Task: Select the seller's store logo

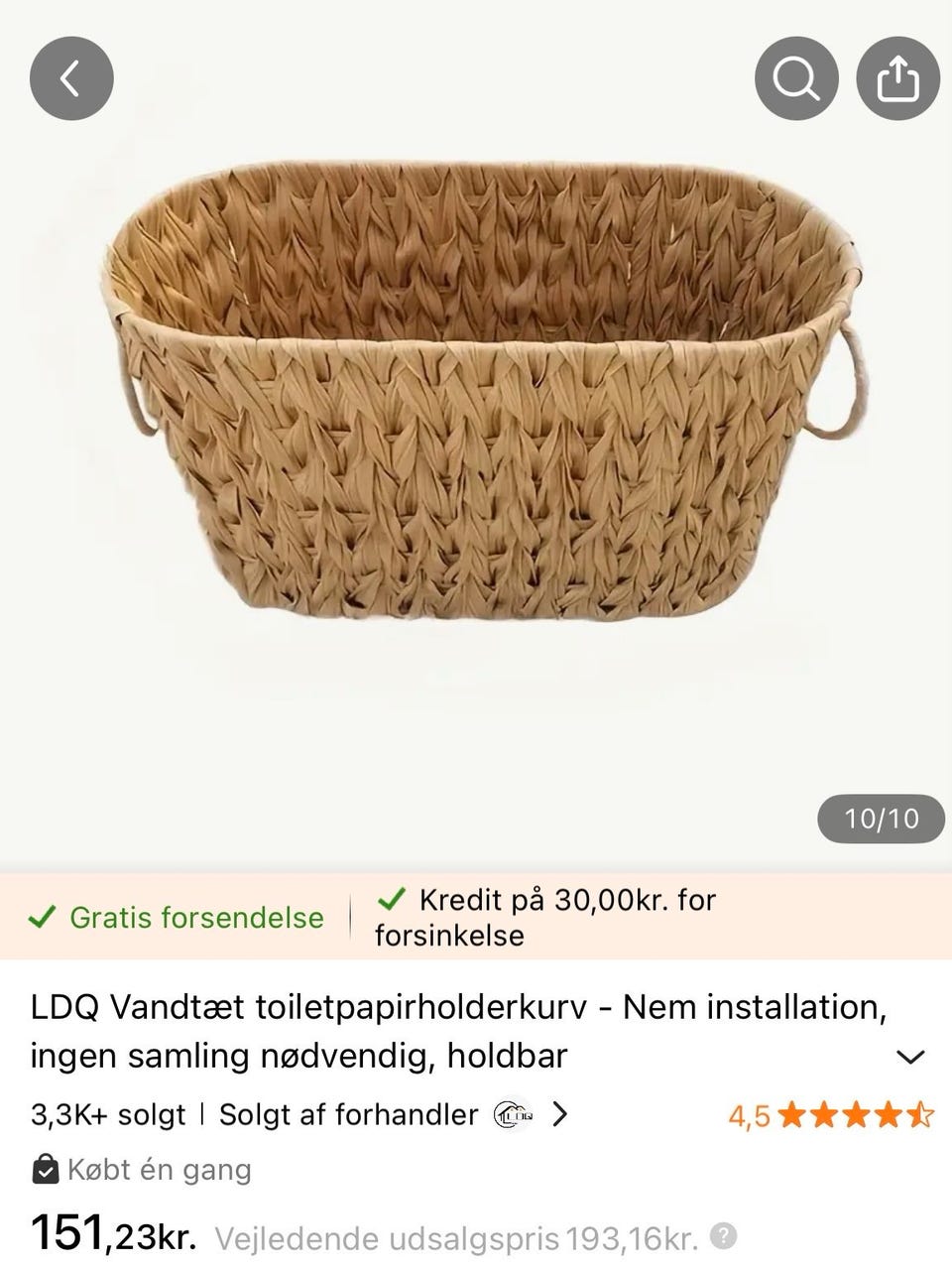Action: (x=515, y=1115)
